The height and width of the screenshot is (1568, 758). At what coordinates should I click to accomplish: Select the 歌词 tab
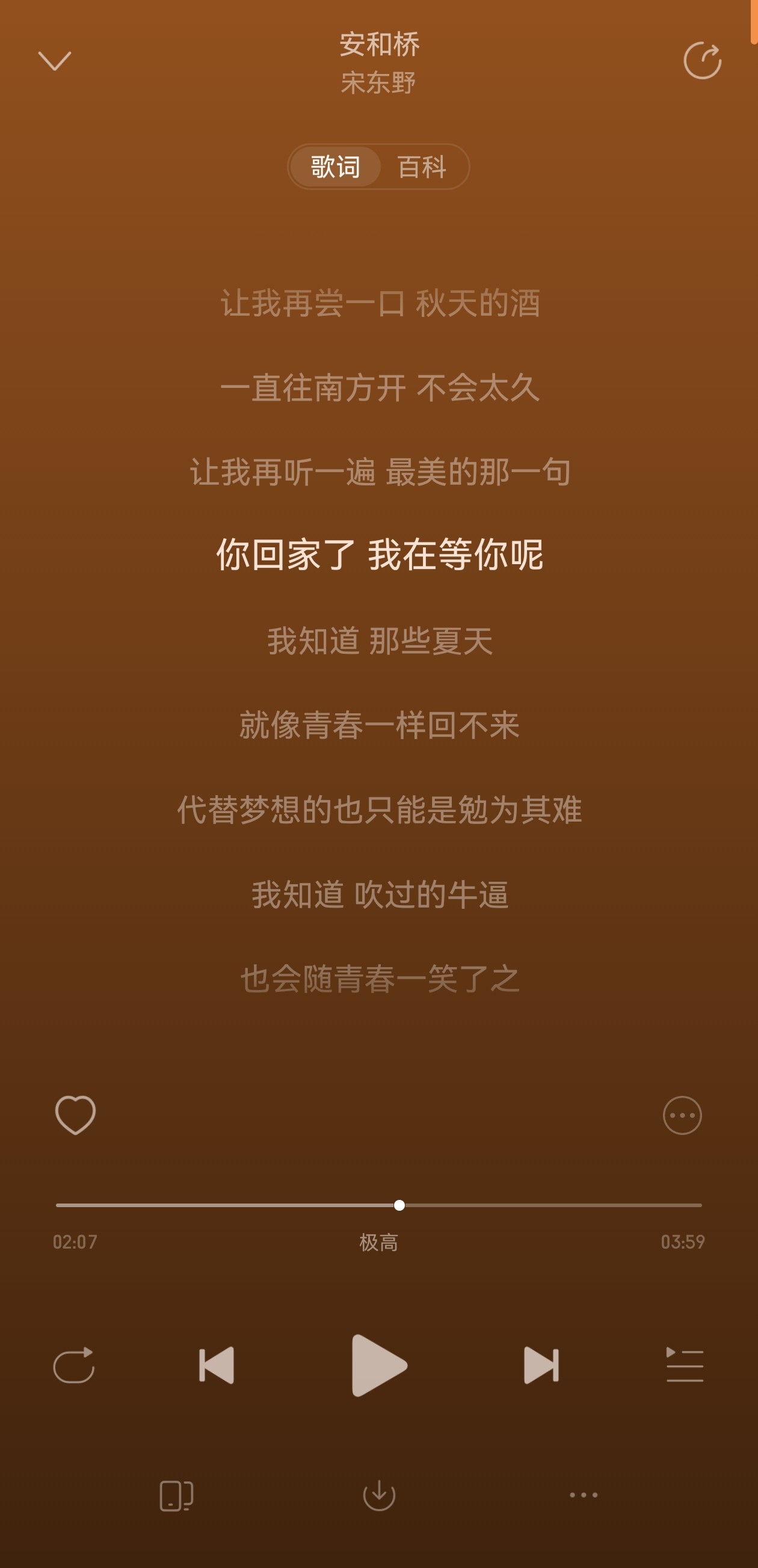(336, 167)
